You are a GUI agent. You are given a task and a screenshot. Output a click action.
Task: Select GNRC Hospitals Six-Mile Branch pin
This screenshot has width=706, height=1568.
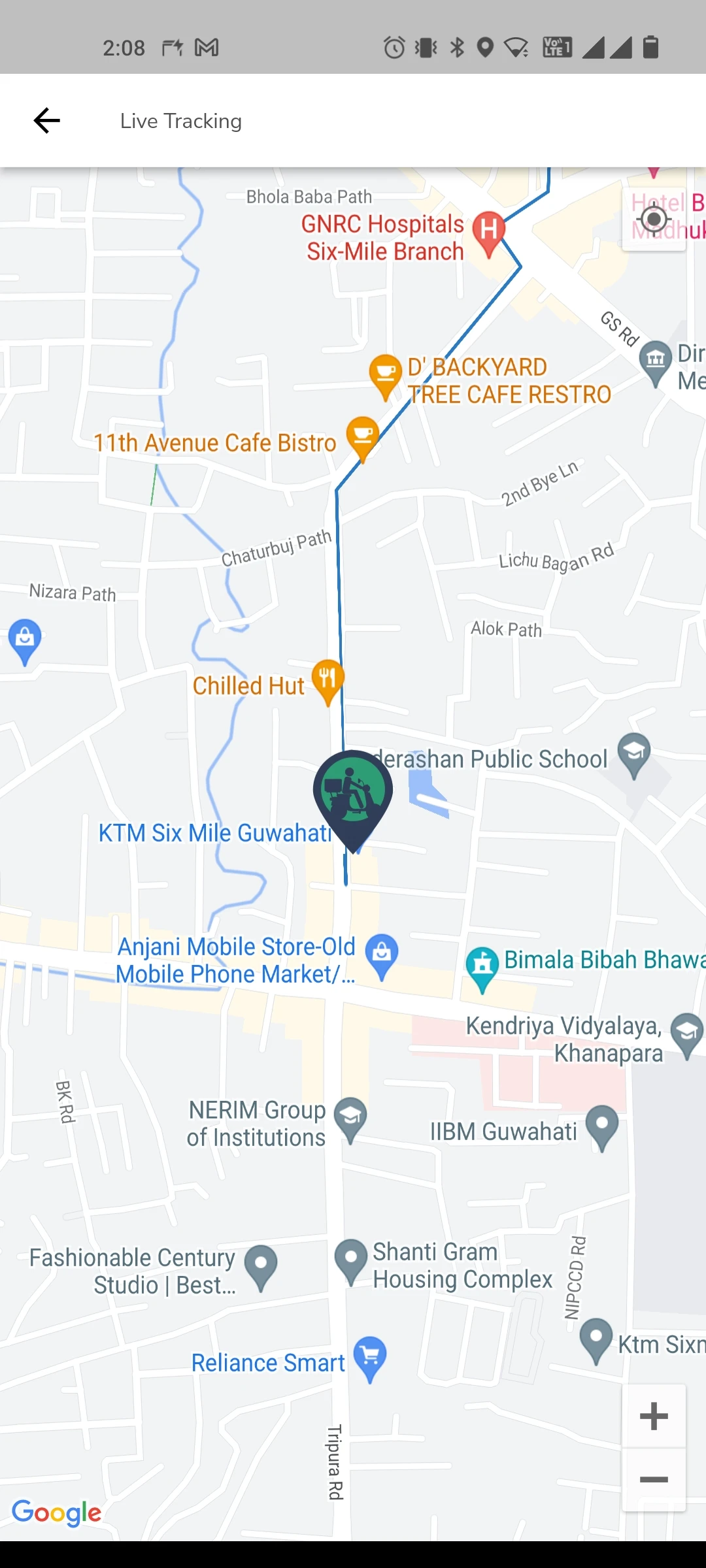pos(488,231)
